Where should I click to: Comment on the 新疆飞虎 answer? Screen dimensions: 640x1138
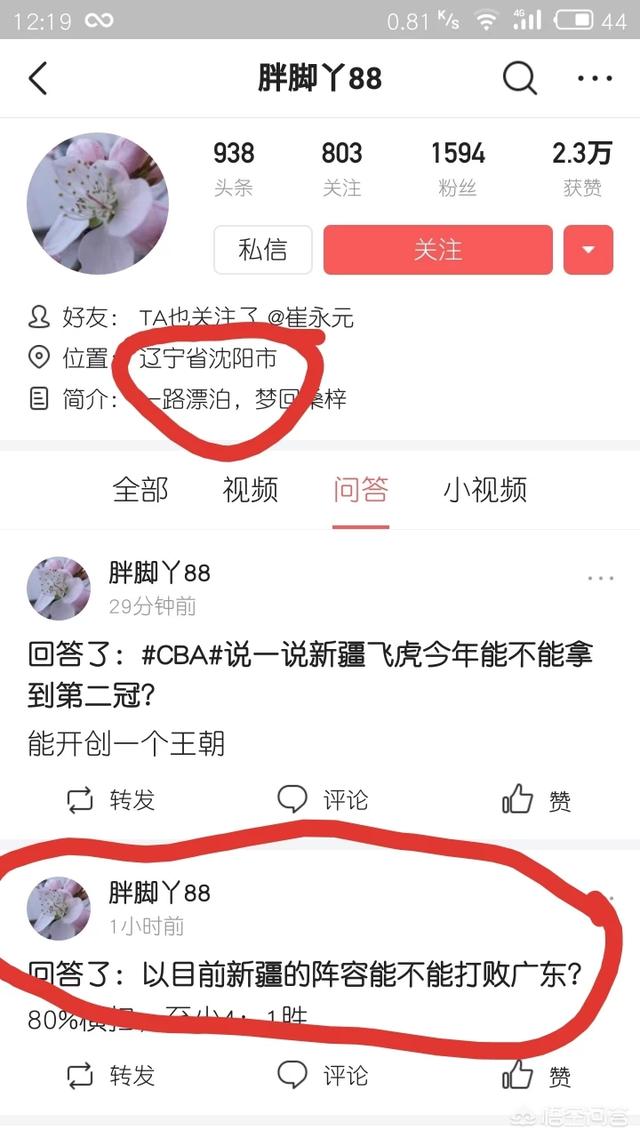point(323,800)
